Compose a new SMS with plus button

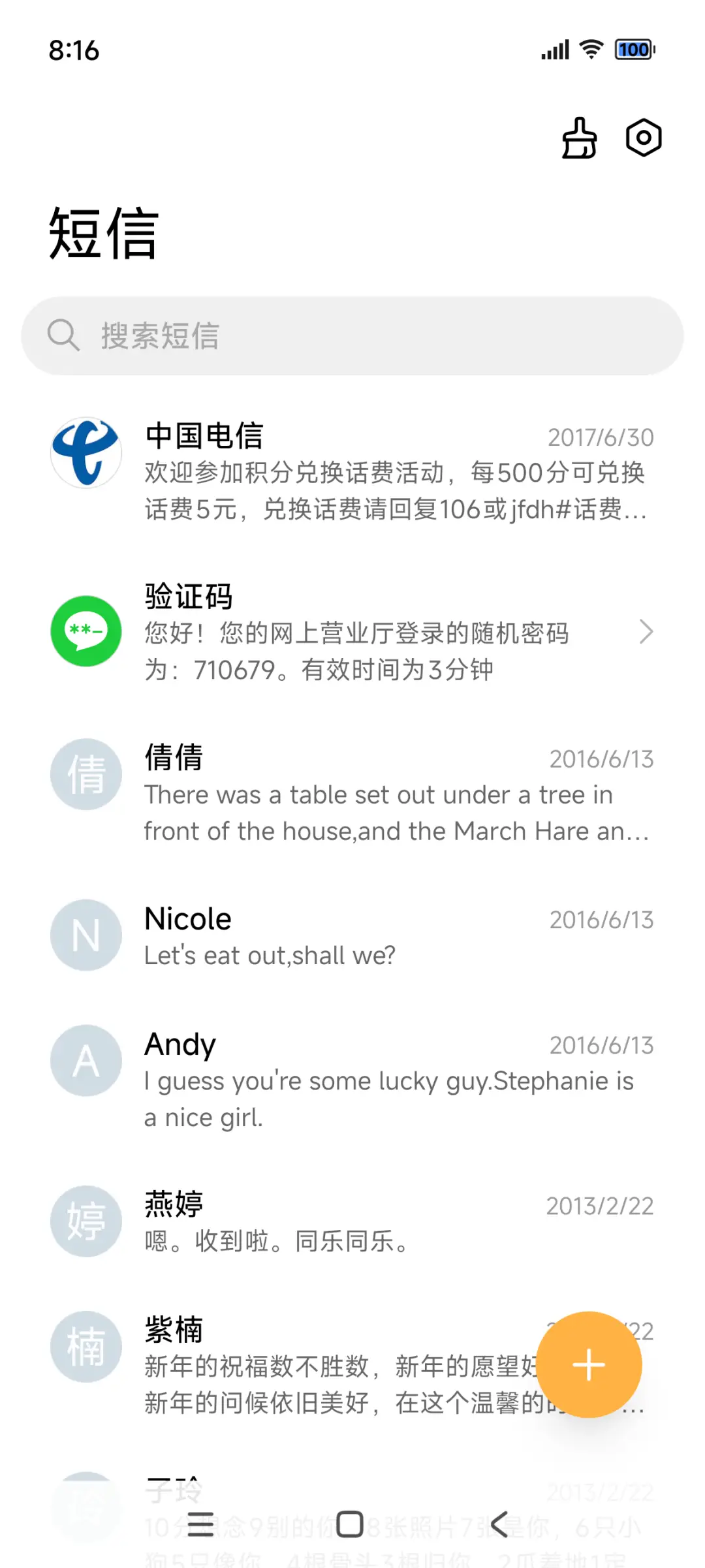coord(589,1364)
